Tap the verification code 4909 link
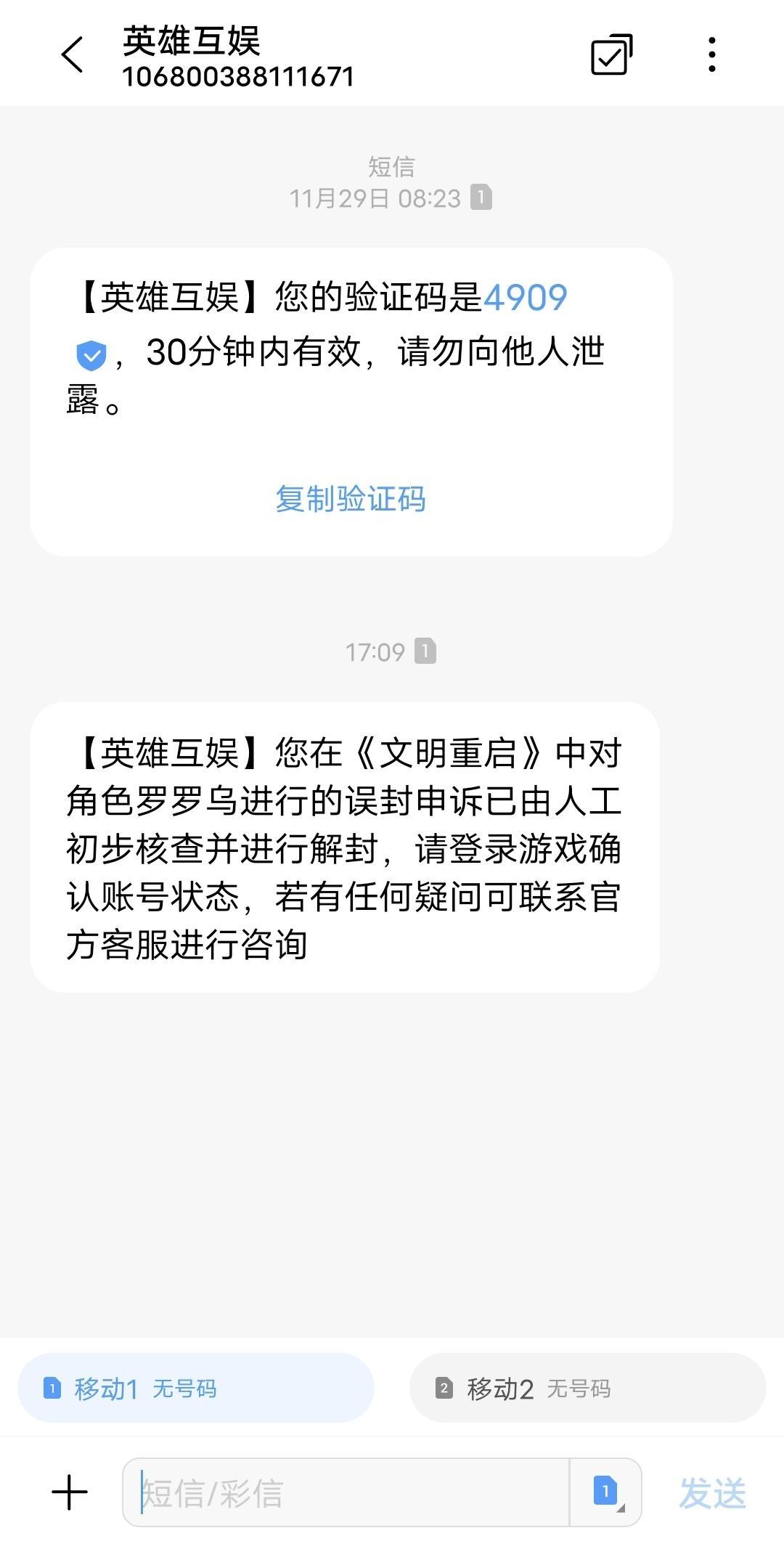 [525, 297]
